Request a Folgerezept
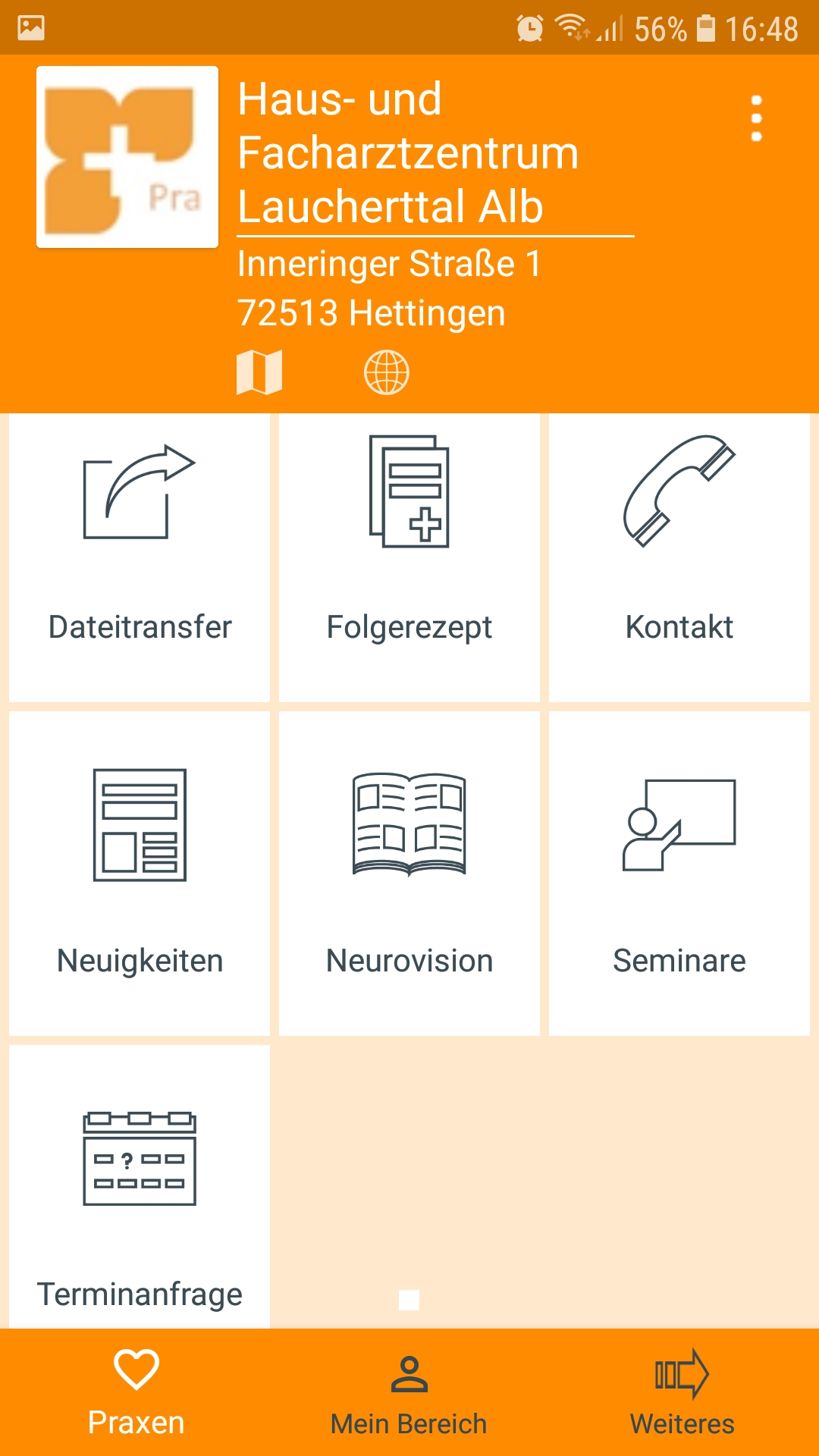This screenshot has width=819, height=1456. (409, 557)
